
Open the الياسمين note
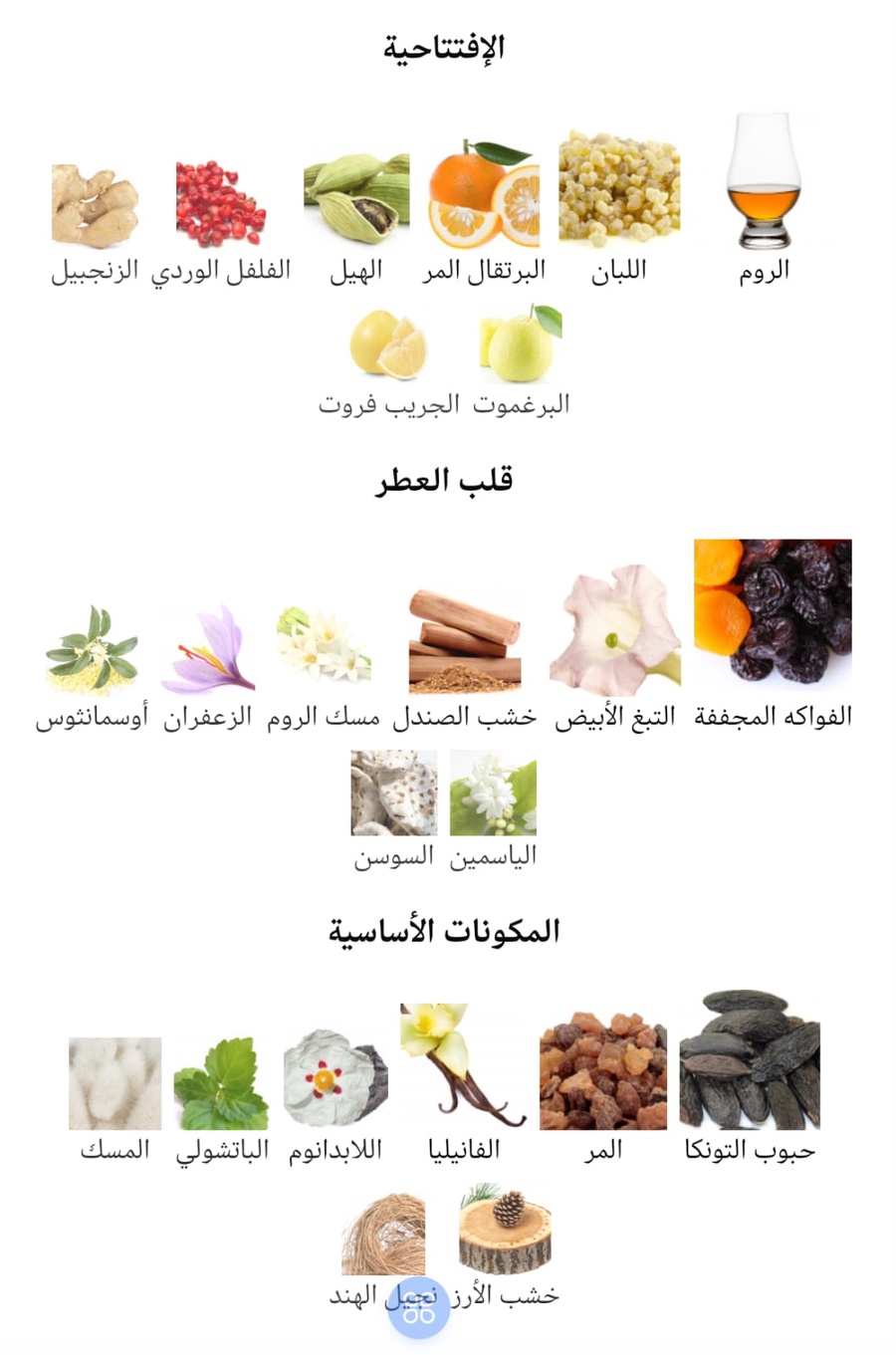click(x=493, y=794)
